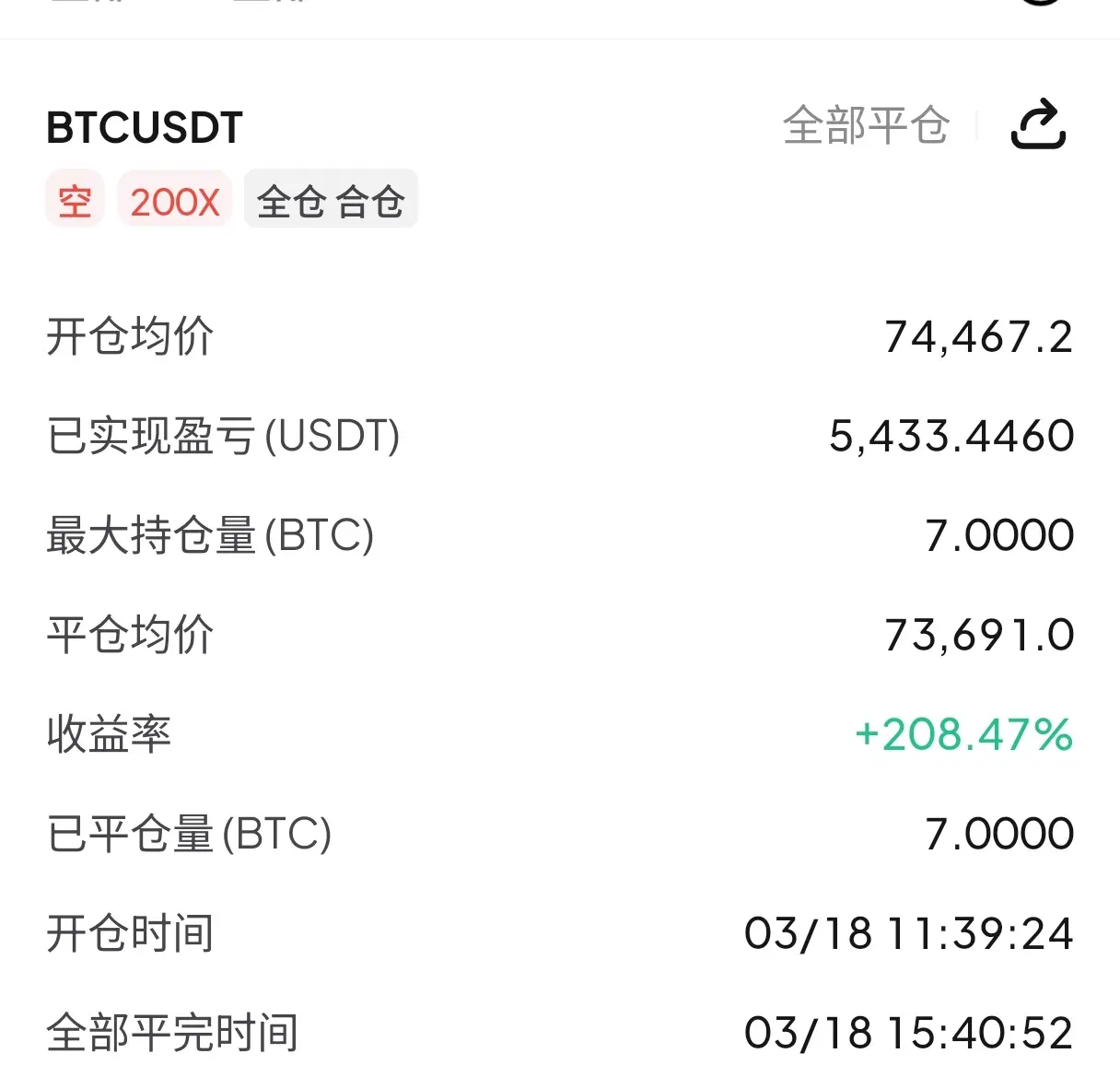Screen dimensions: 1120x1077
Task: Share the BTCUSDT position record
Action: pos(1038,125)
